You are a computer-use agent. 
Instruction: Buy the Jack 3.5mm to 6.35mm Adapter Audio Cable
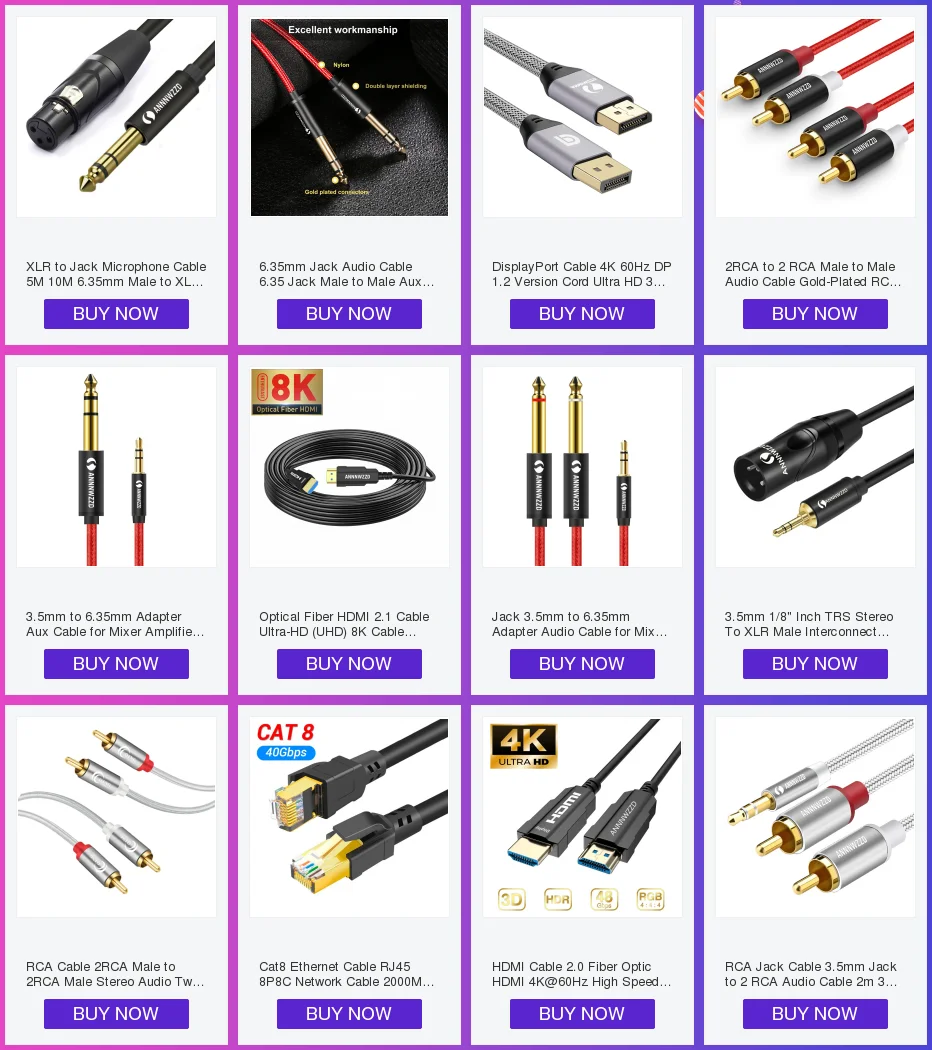click(582, 664)
